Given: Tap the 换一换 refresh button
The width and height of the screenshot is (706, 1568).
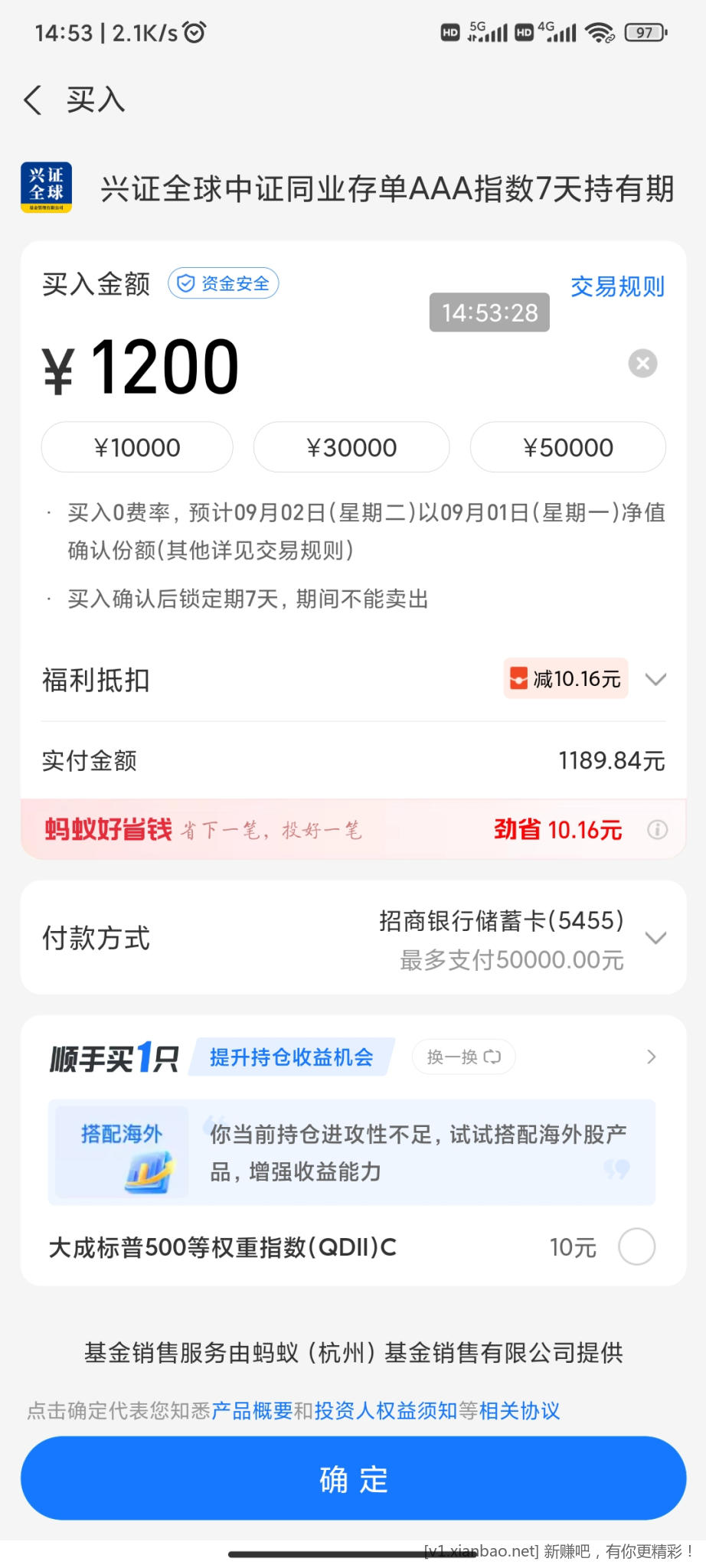Looking at the screenshot, I should tap(462, 1057).
